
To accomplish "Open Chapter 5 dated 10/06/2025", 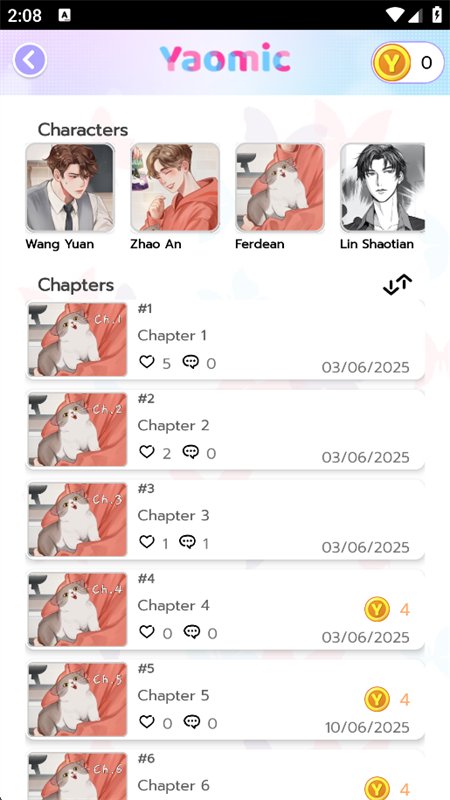I will [x=225, y=699].
